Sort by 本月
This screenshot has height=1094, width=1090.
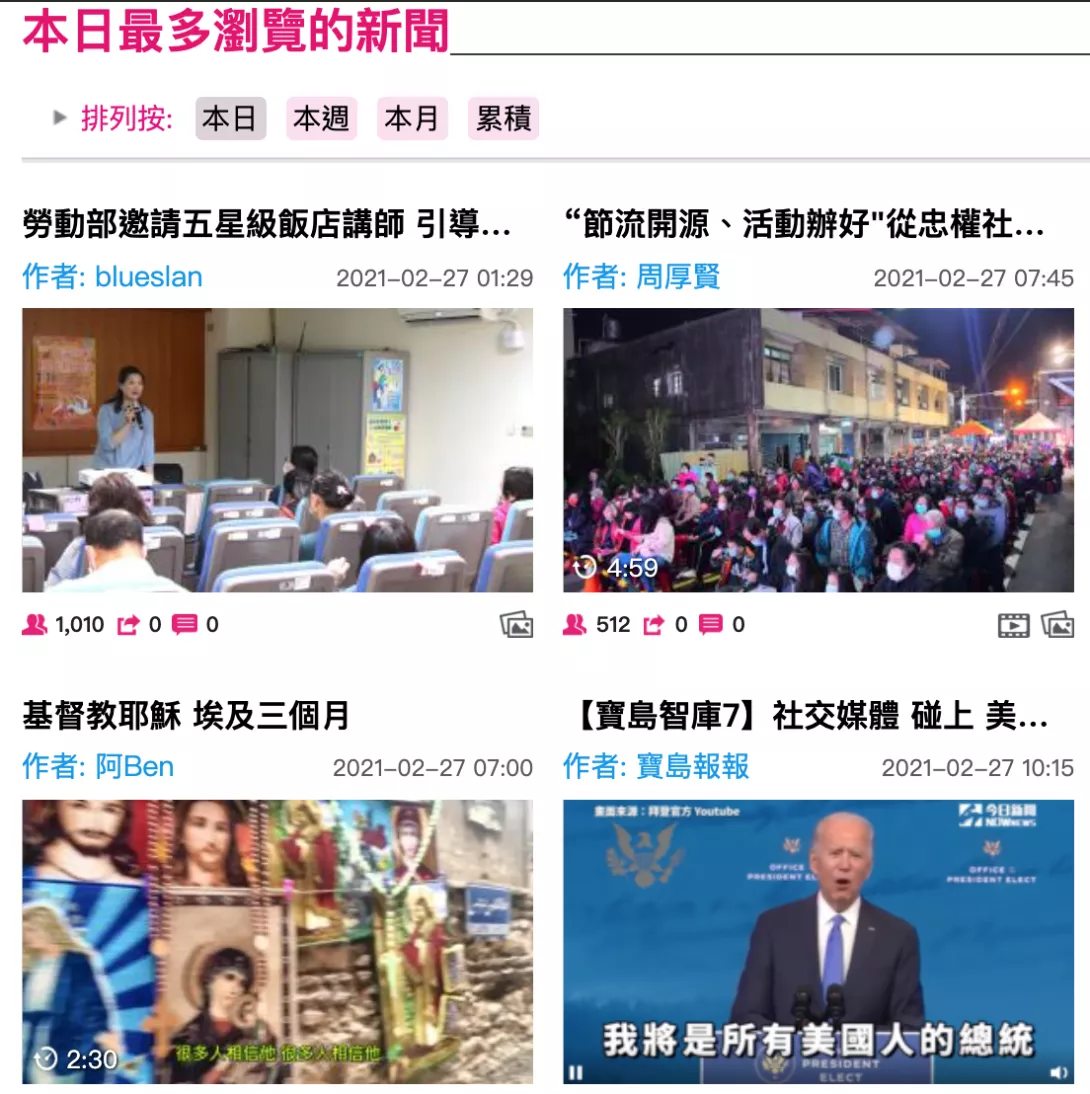pyautogui.click(x=412, y=119)
